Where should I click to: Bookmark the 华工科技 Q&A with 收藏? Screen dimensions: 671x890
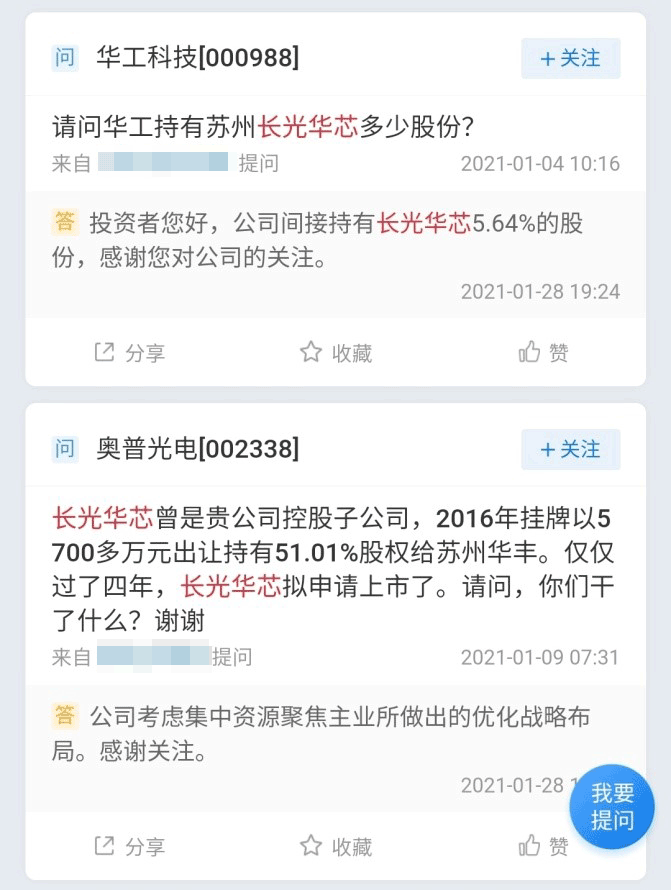336,352
